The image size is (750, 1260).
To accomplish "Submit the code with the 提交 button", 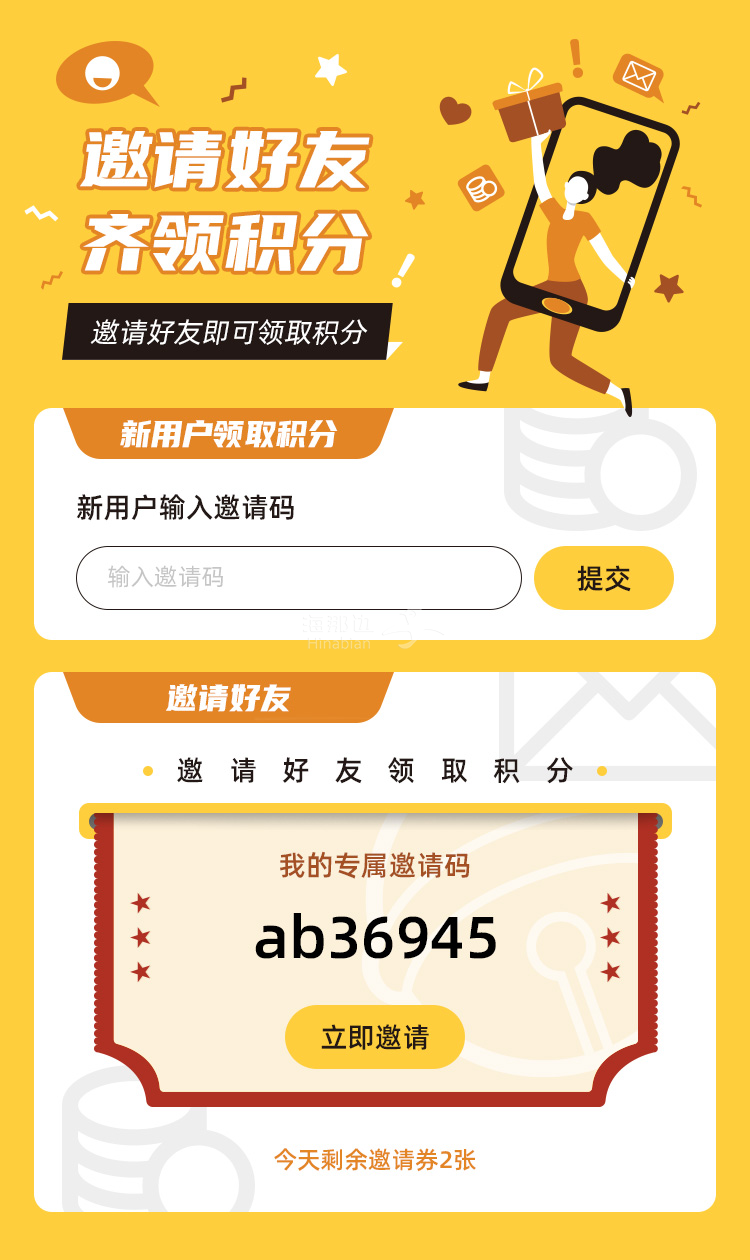I will 603,578.
